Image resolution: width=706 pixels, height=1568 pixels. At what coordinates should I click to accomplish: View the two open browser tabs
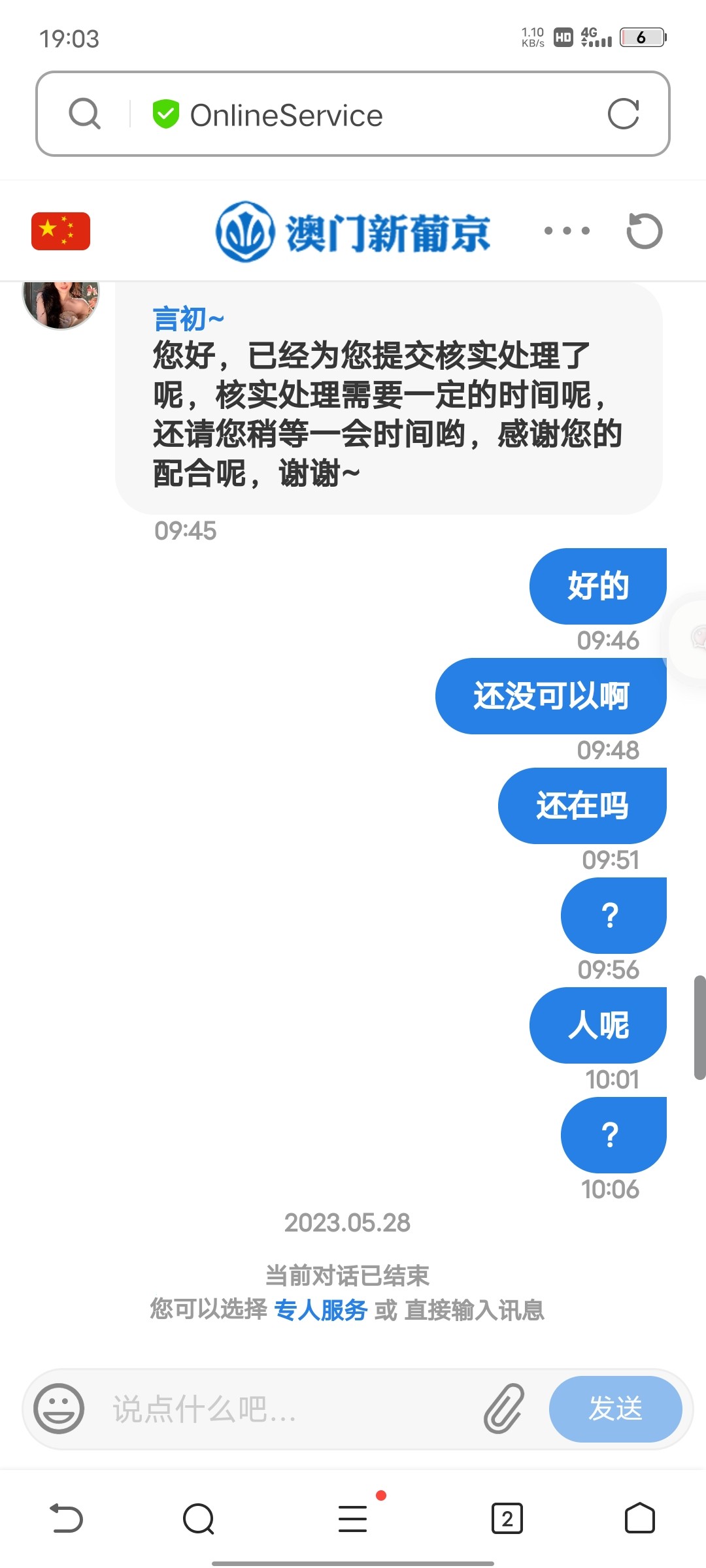pyautogui.click(x=507, y=1518)
